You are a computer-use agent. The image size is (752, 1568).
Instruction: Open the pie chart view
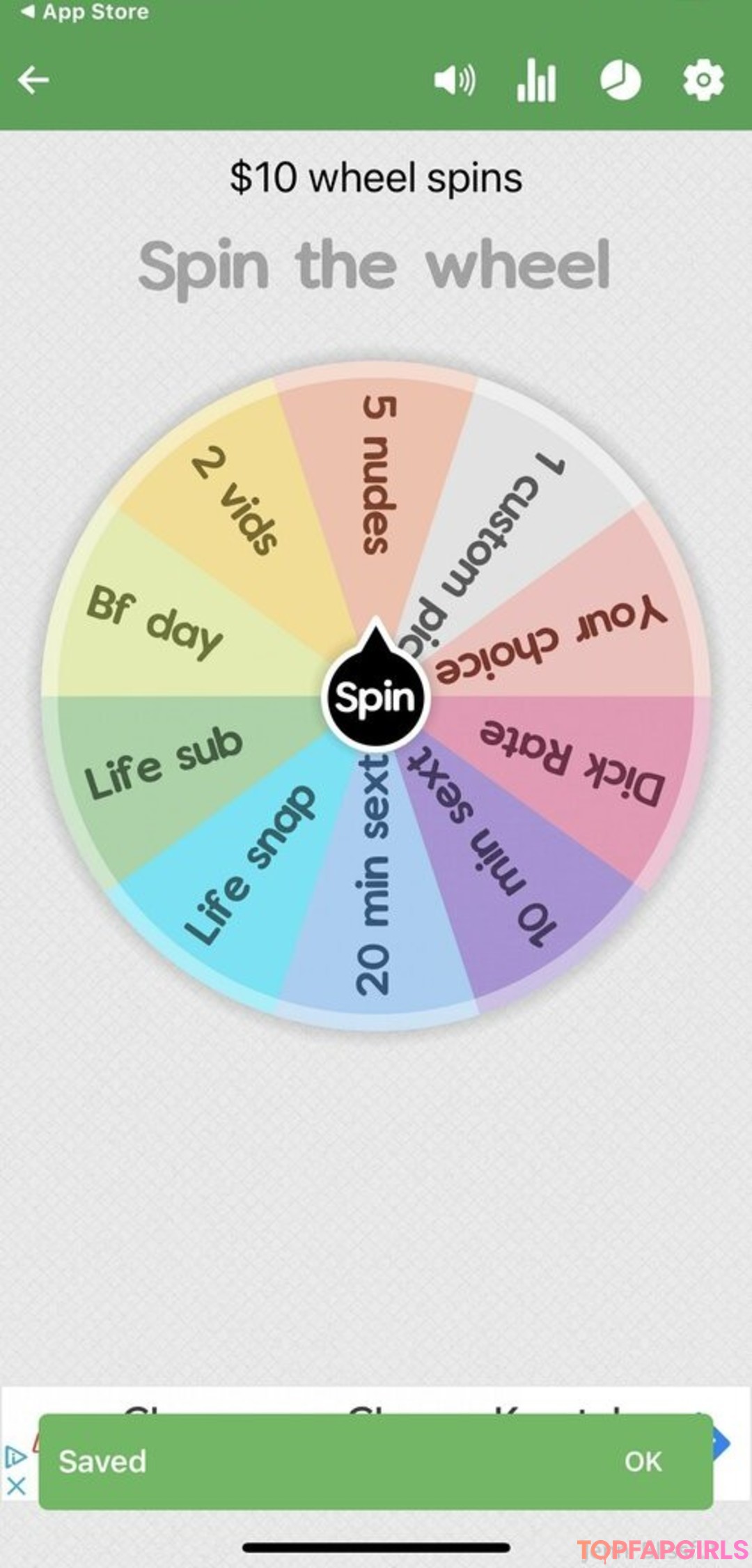(x=620, y=80)
